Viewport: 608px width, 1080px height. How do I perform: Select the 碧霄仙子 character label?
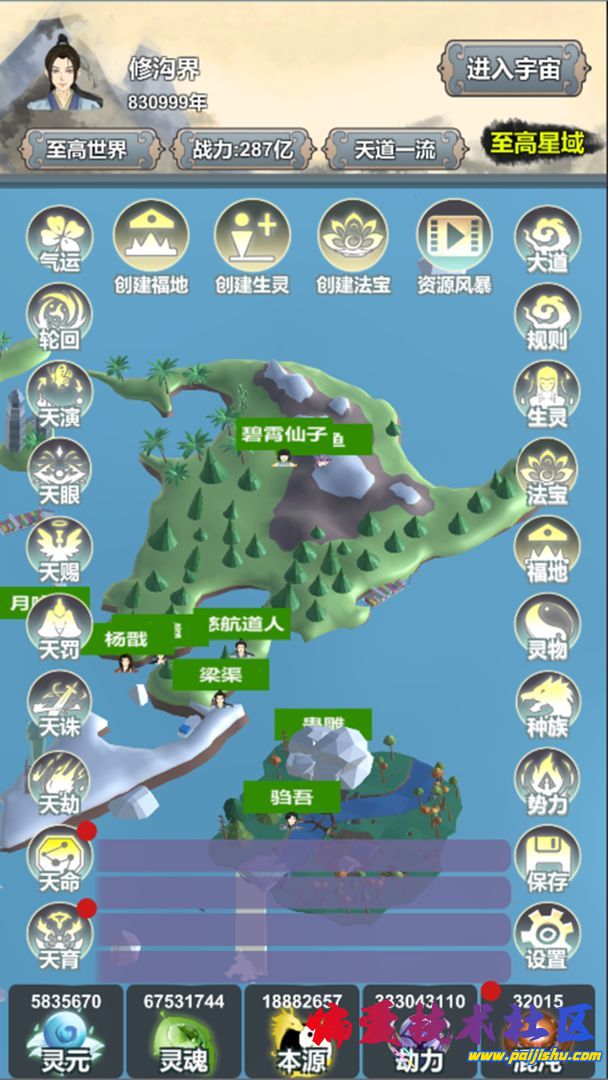pyautogui.click(x=284, y=436)
